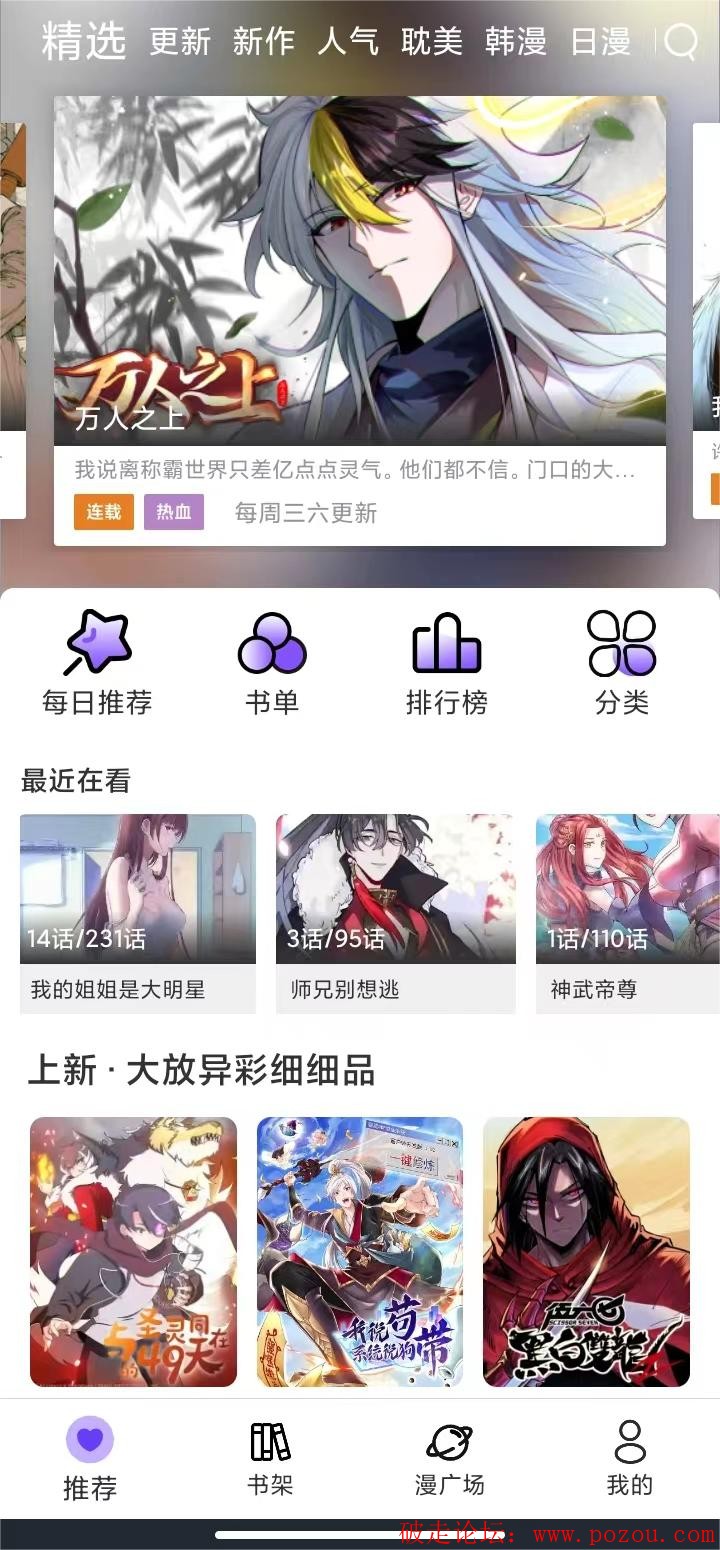
Task: Select the 人气 top tab
Action: pyautogui.click(x=348, y=42)
